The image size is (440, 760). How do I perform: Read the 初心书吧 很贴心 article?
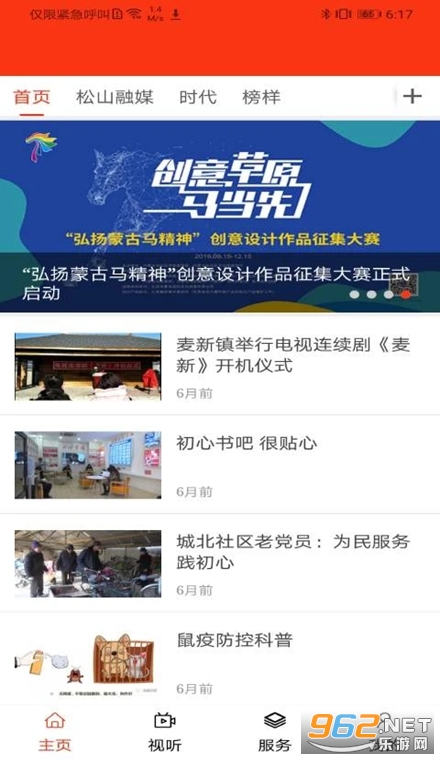(220, 464)
